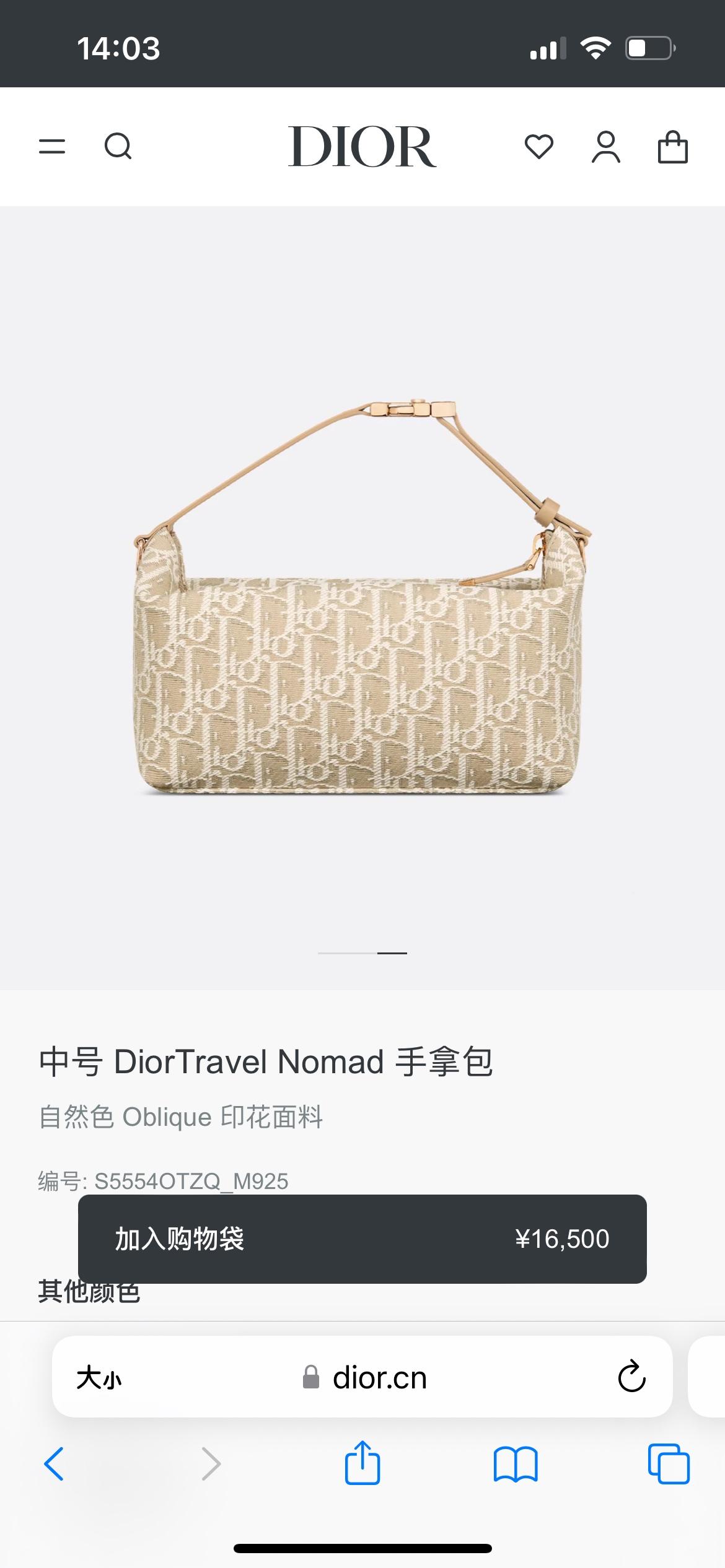Screen dimensions: 725x1568
Task: Go back to the previous page
Action: pos(54,1464)
